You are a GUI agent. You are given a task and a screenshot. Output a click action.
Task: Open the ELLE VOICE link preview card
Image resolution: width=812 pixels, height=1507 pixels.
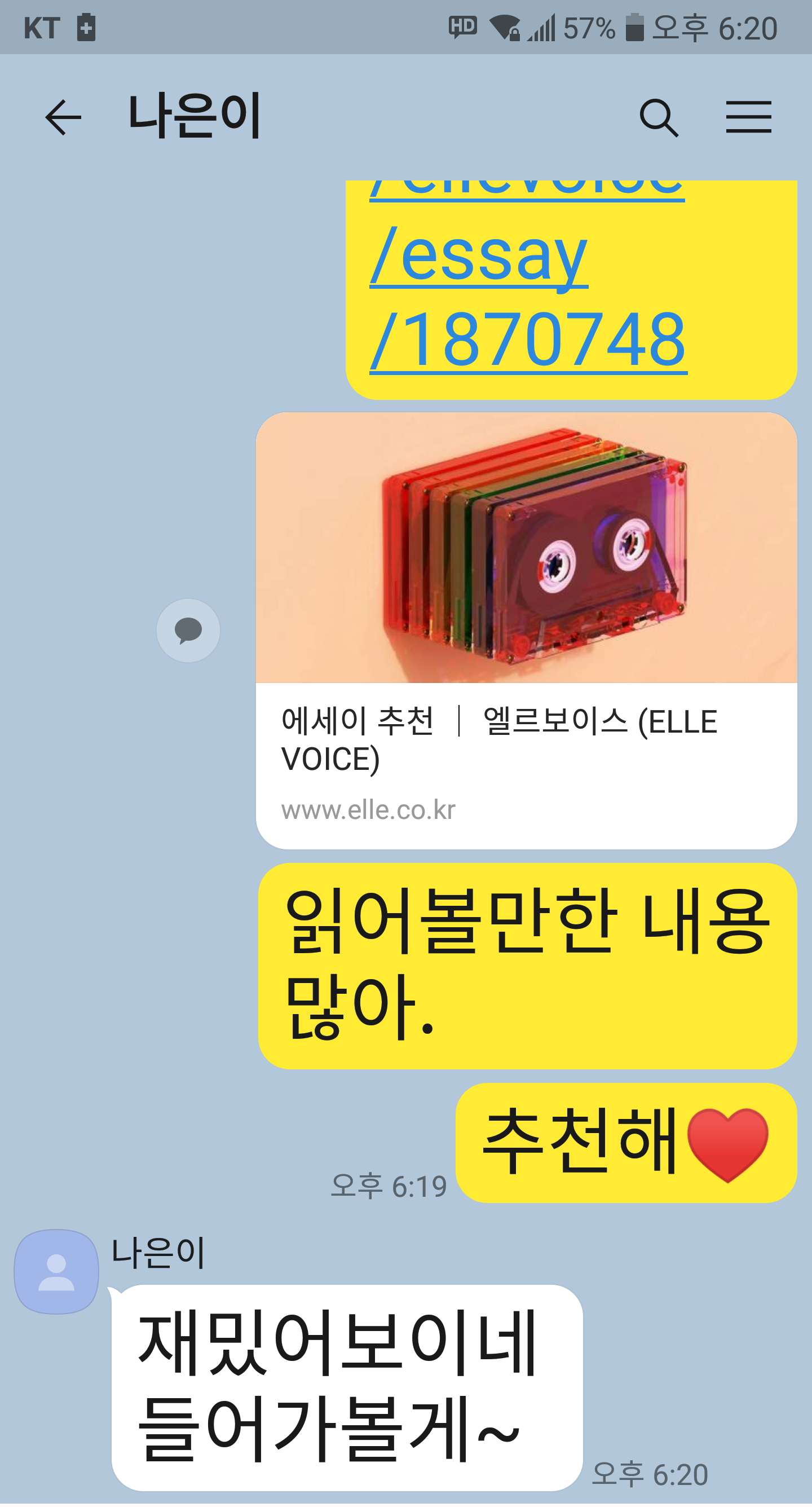[526, 631]
